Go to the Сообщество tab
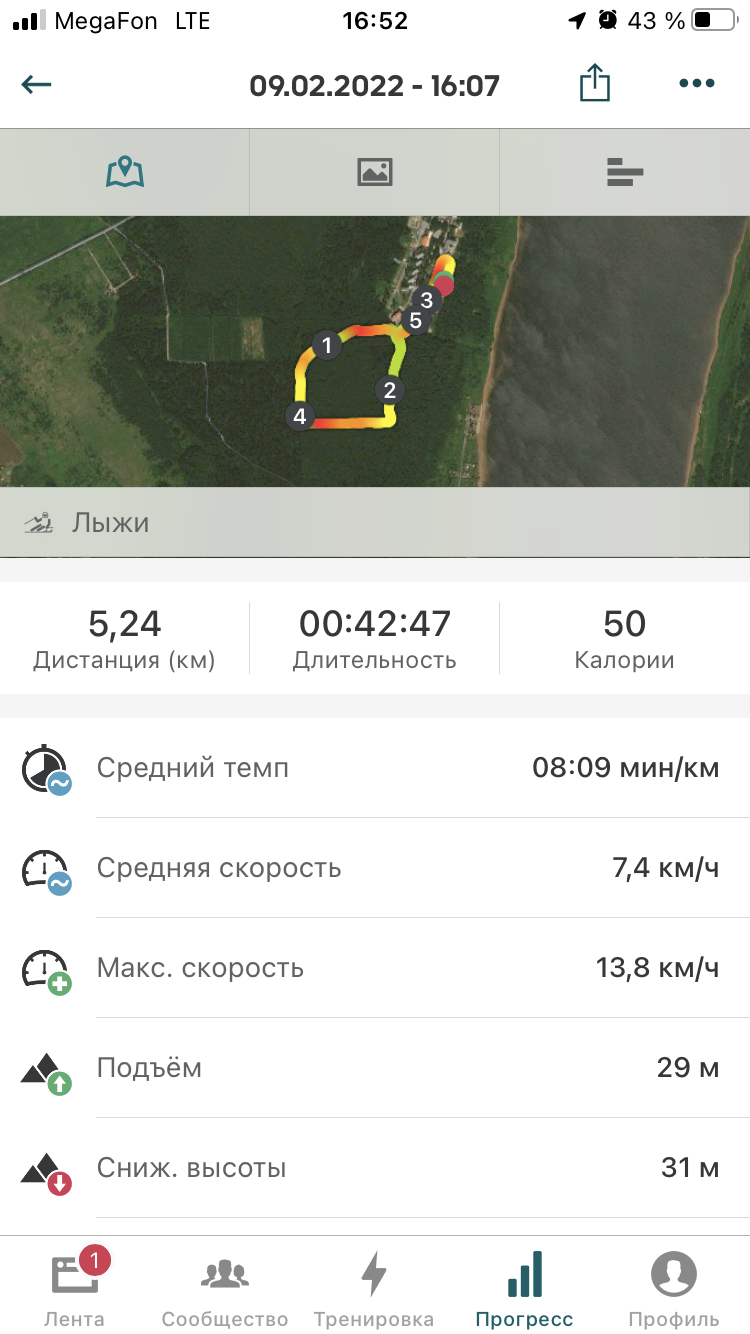 224,1288
